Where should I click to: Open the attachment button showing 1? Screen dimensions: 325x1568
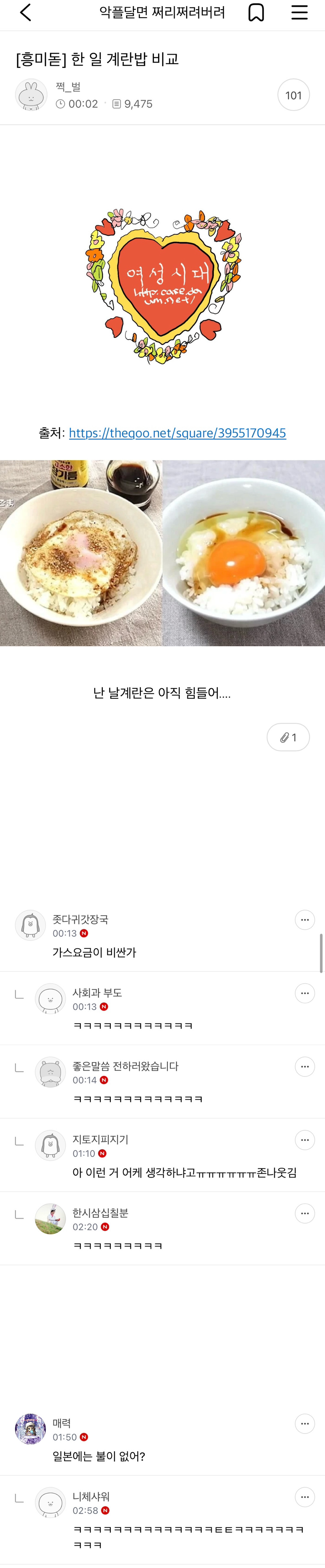pos(288,737)
